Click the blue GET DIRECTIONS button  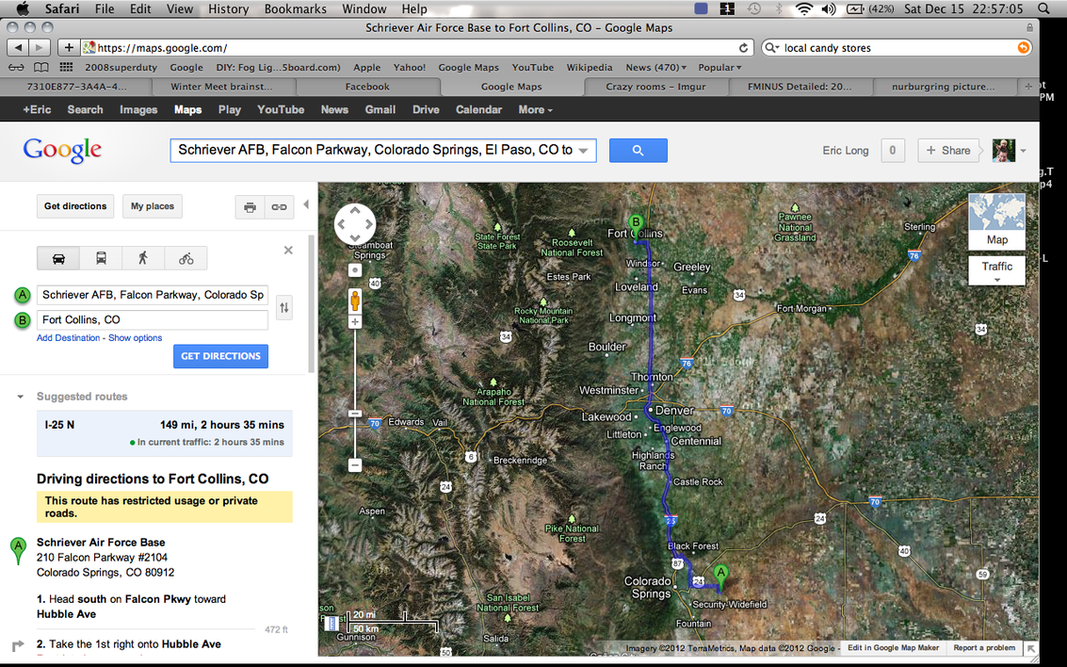click(220, 356)
